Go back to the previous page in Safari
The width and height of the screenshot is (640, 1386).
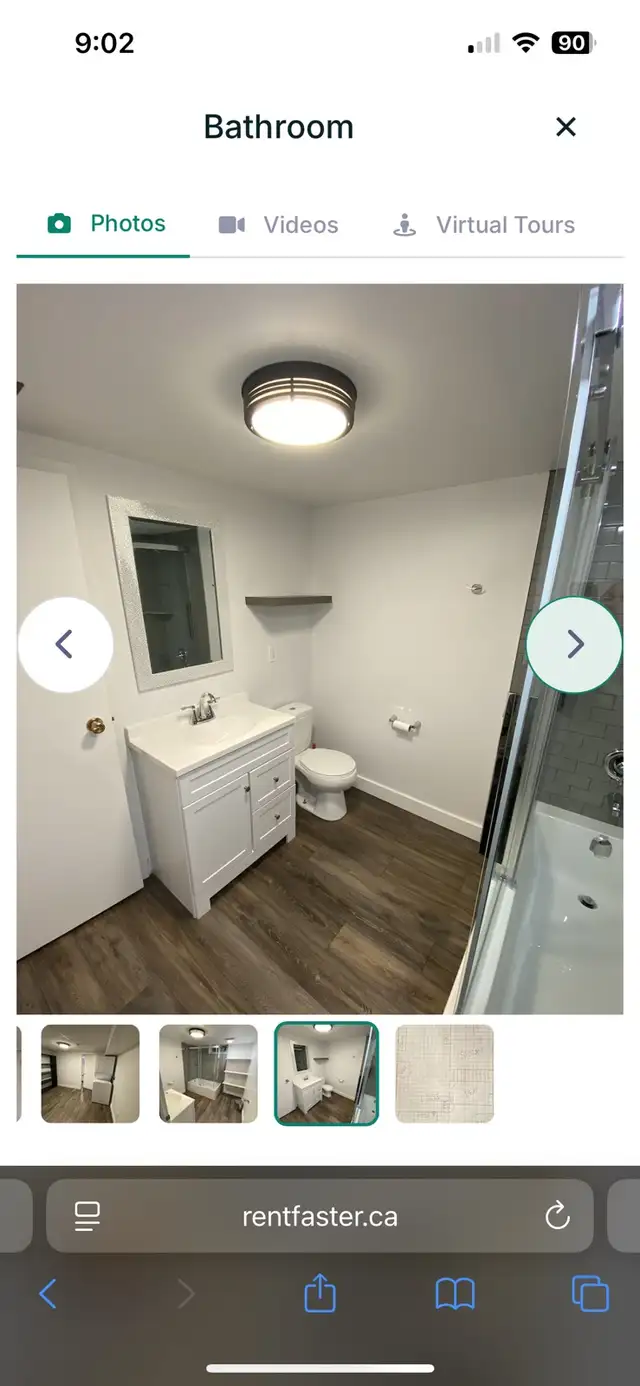pyautogui.click(x=48, y=1294)
